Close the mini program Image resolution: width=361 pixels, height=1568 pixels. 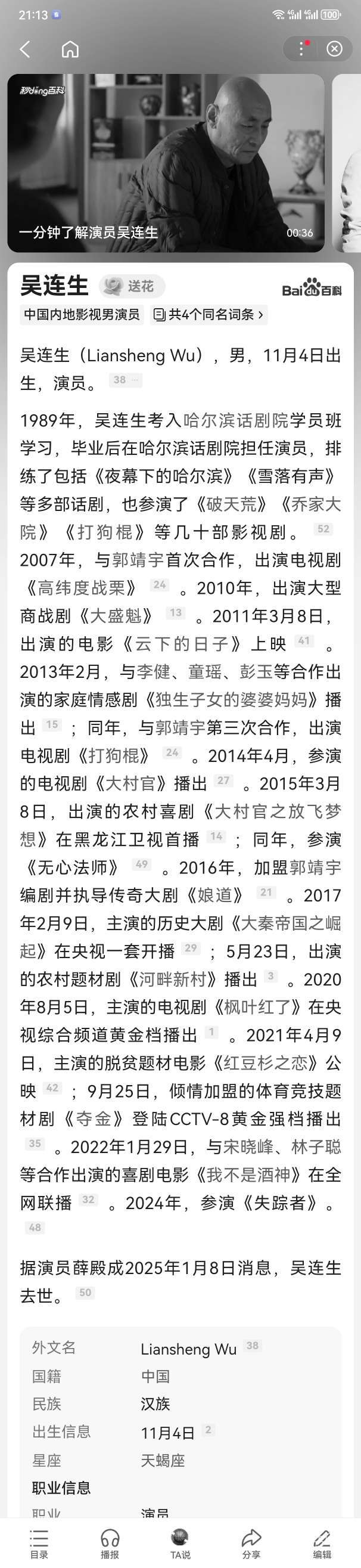click(334, 49)
